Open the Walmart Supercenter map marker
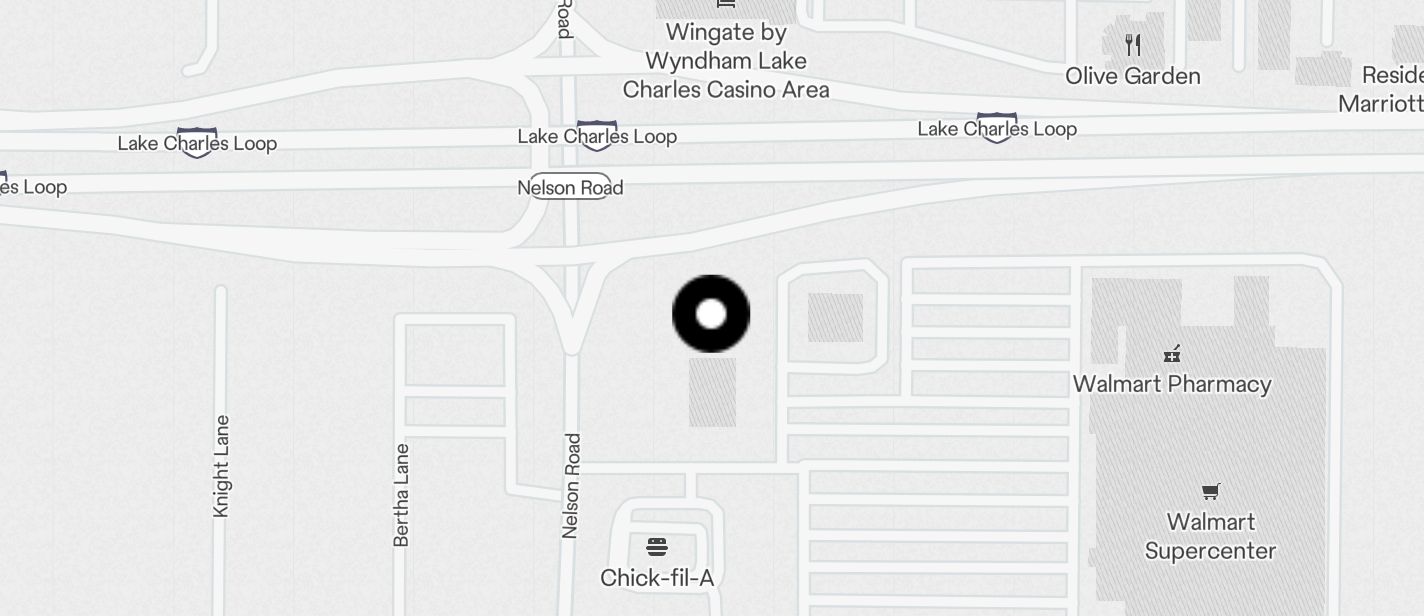 pos(1210,491)
